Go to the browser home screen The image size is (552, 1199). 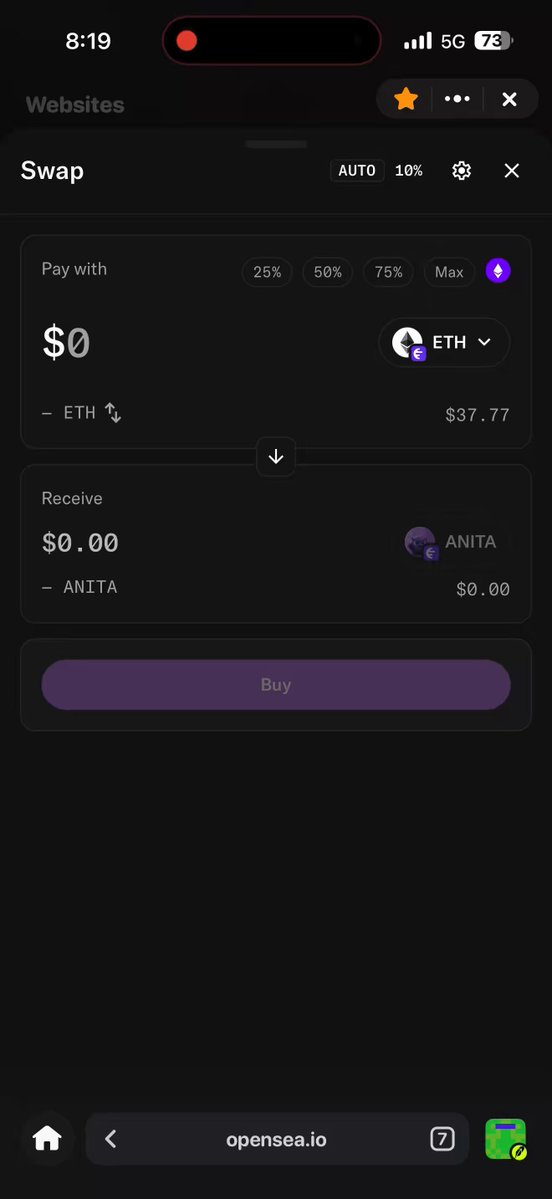[47, 1139]
